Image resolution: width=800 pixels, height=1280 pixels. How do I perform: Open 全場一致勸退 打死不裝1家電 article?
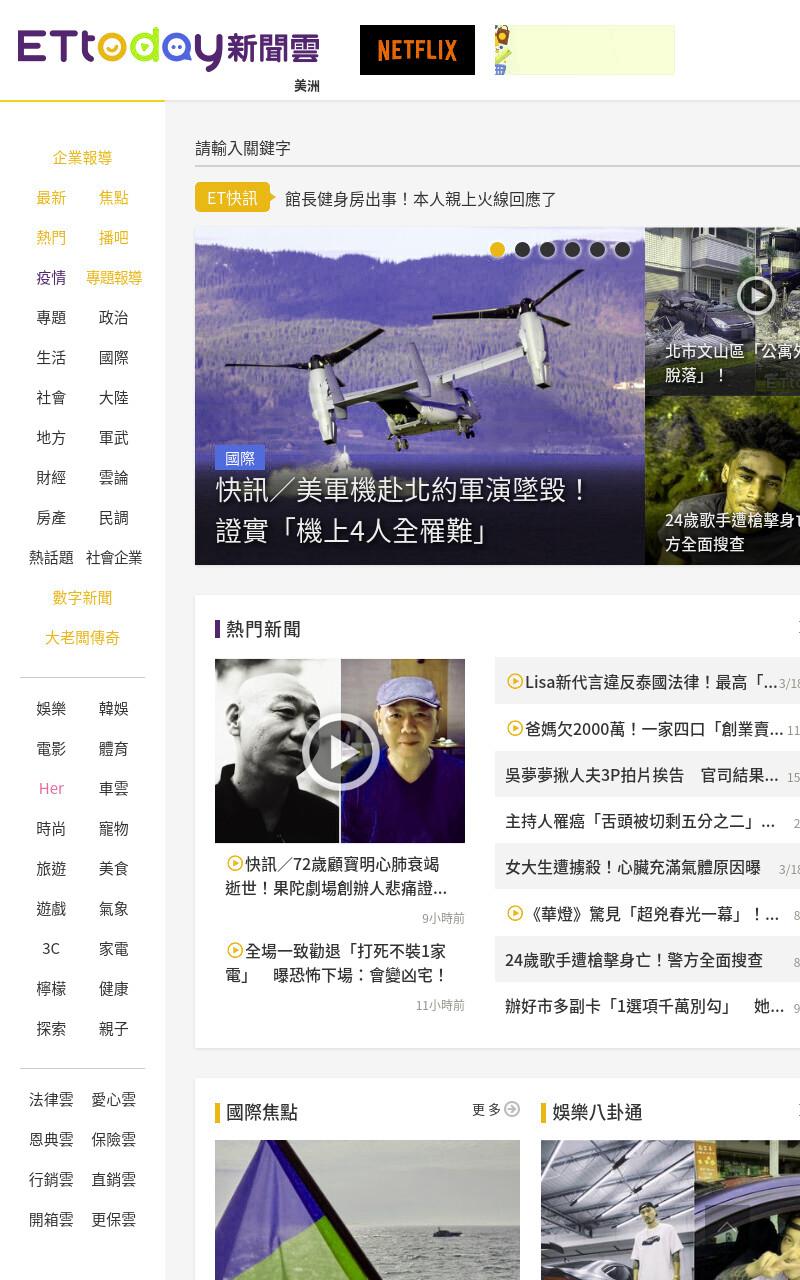click(x=336, y=963)
